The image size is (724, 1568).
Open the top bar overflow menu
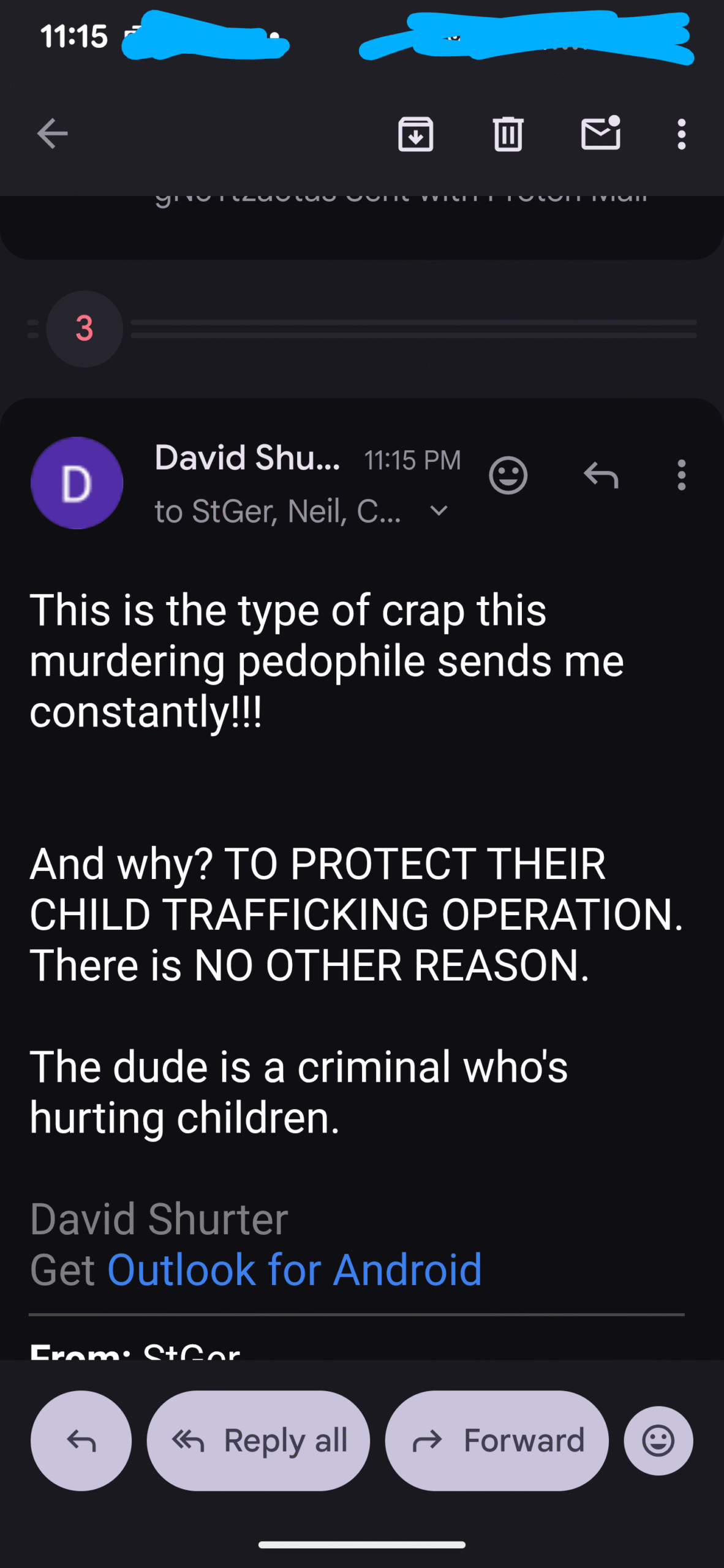tap(681, 134)
